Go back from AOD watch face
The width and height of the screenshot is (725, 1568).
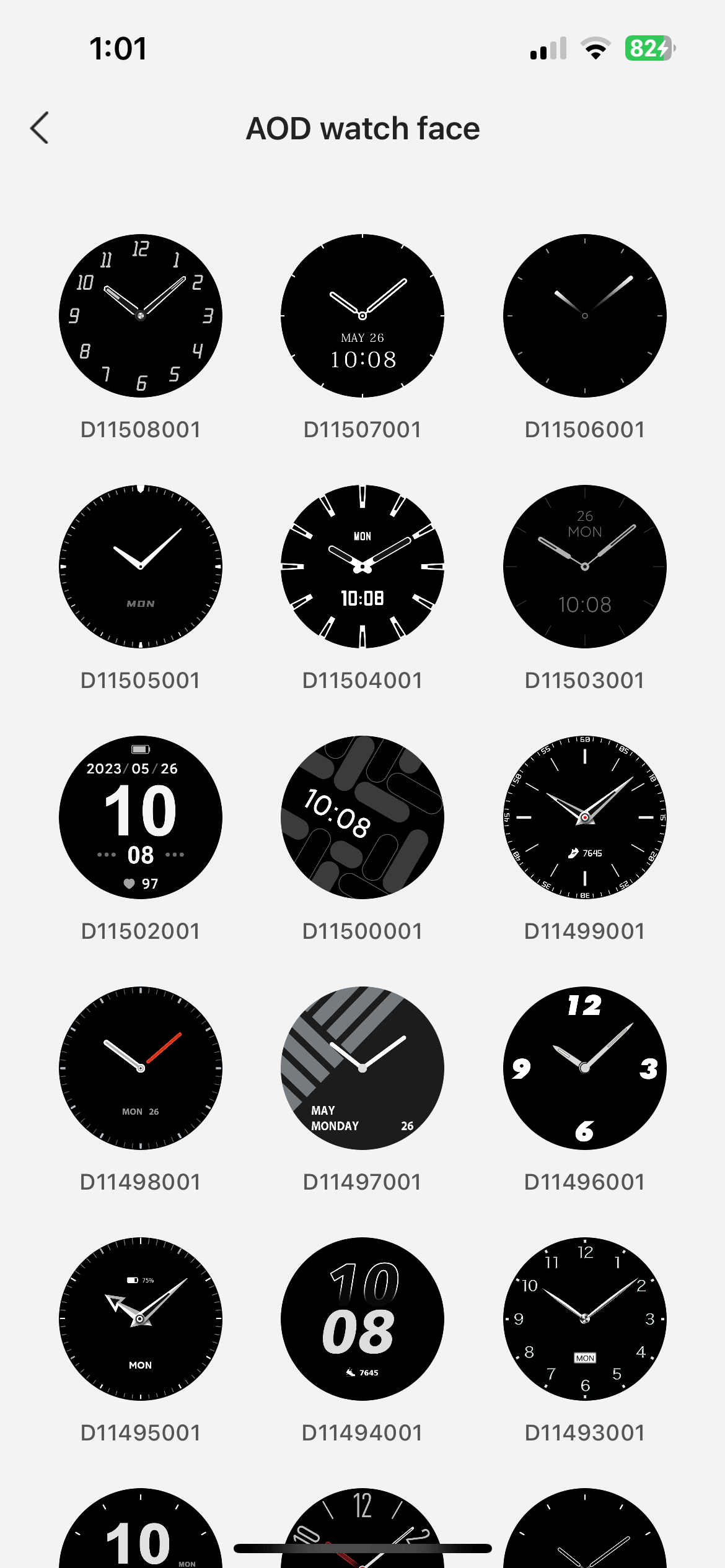coord(40,128)
